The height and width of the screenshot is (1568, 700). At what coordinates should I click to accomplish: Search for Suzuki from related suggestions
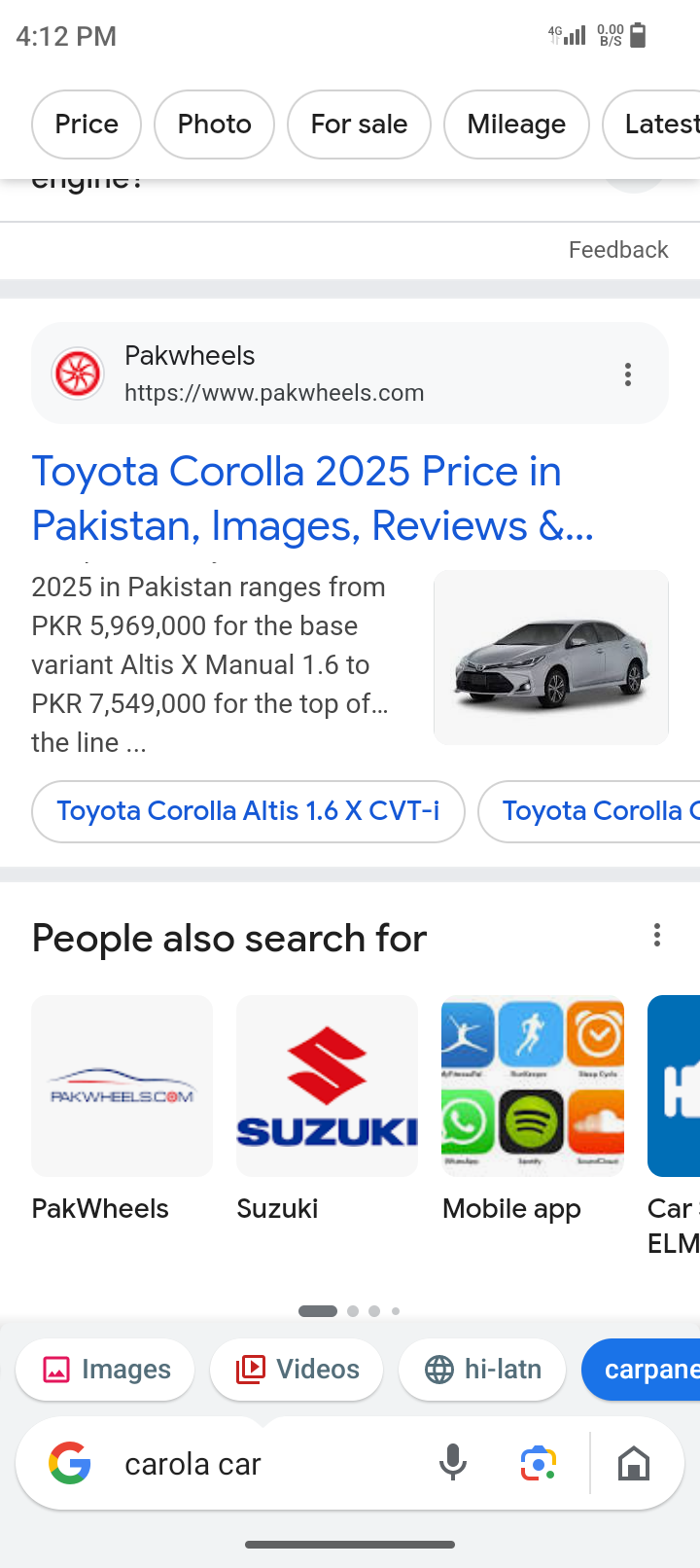(x=327, y=1109)
